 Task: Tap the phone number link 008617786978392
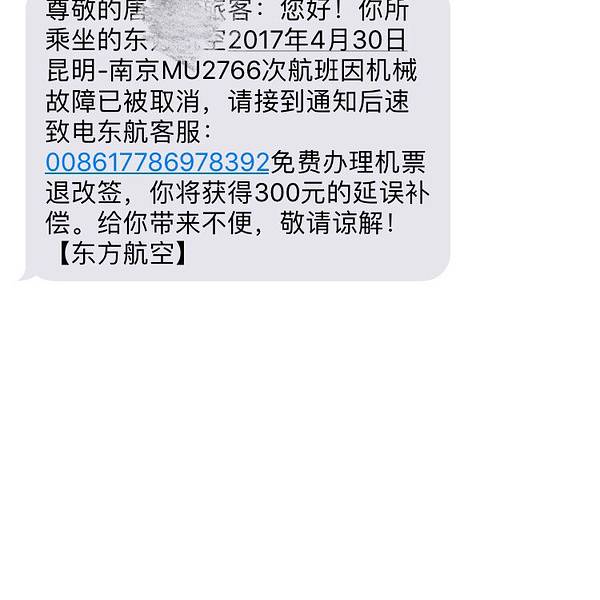pyautogui.click(x=157, y=162)
